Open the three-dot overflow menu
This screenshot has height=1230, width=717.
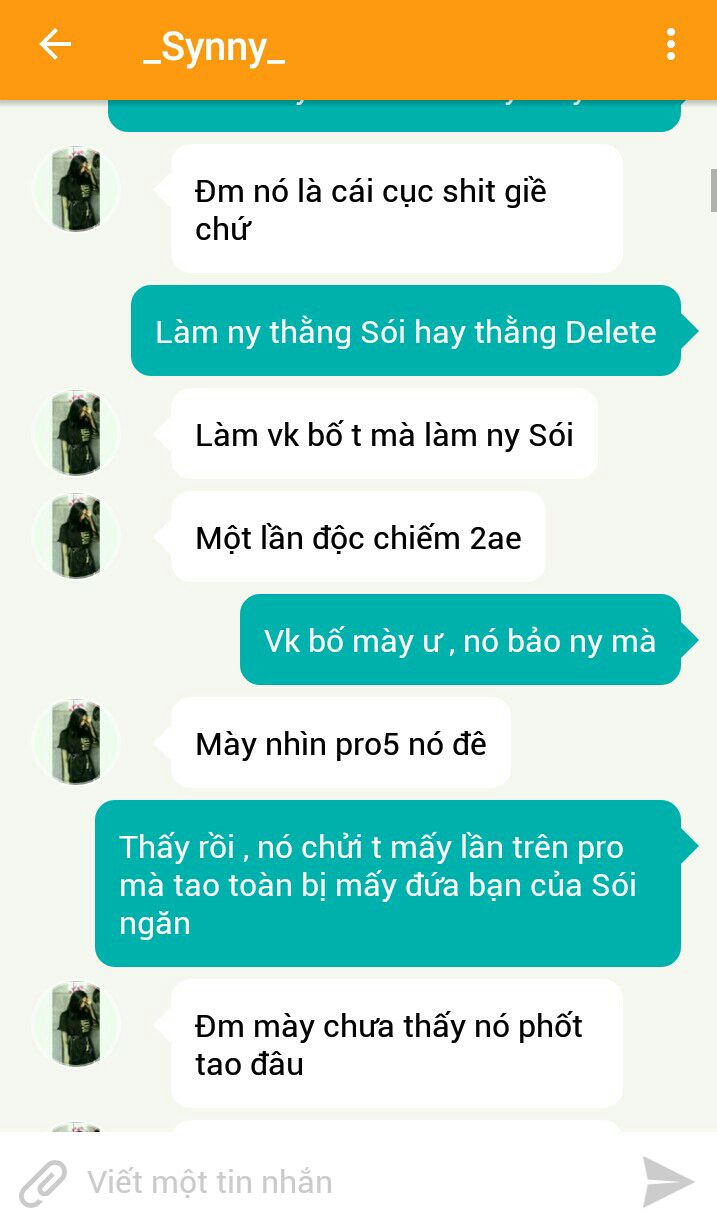point(670,45)
